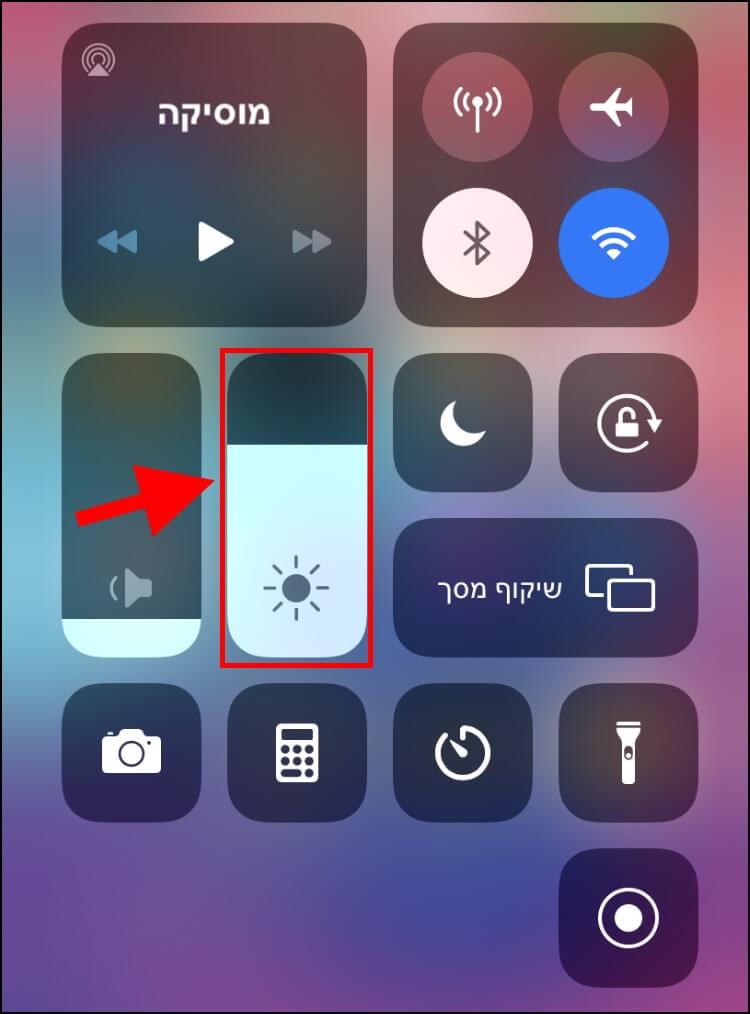Toggle cellular data
The height and width of the screenshot is (1014, 750).
coord(477,106)
